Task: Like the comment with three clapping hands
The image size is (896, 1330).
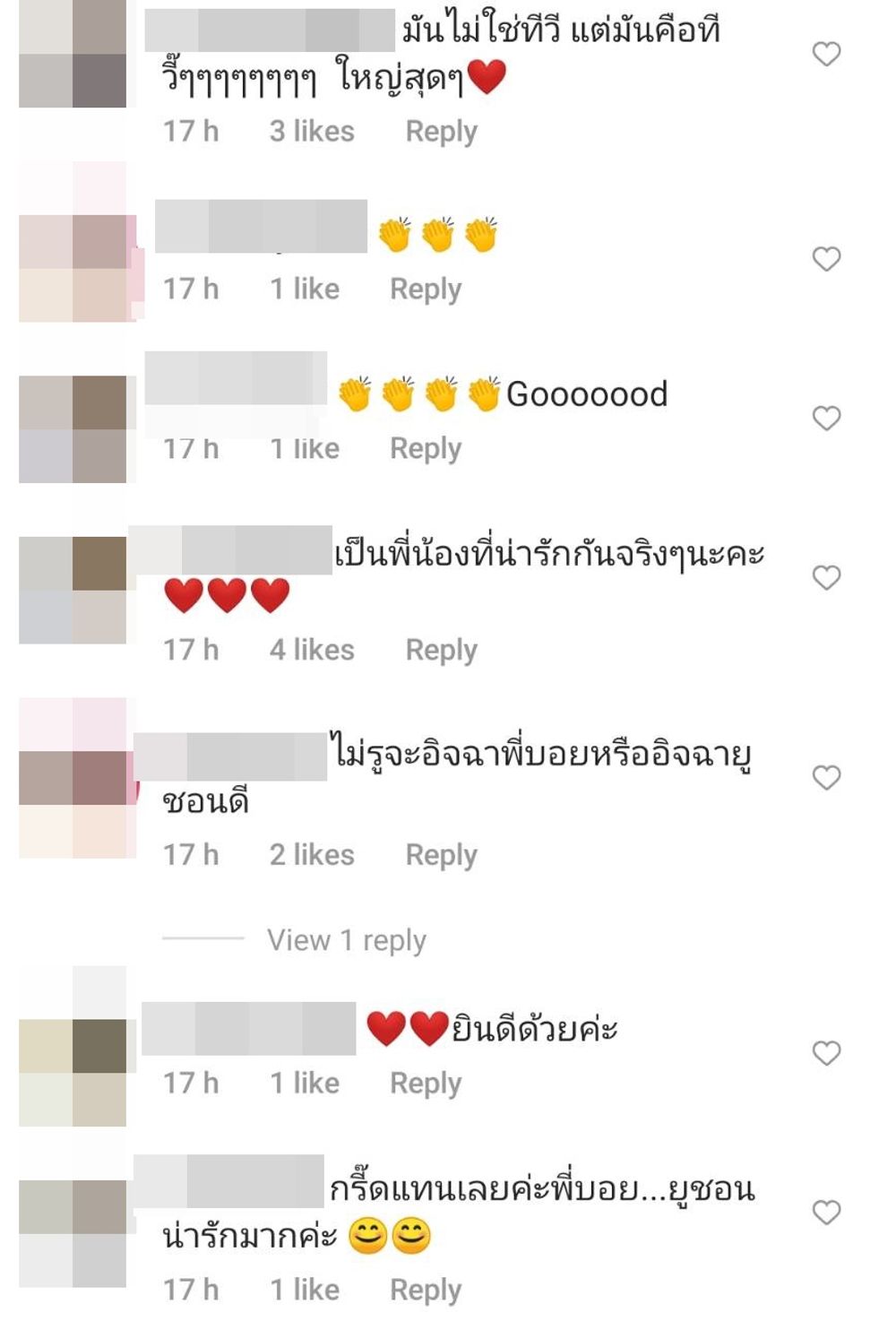Action: click(x=826, y=259)
